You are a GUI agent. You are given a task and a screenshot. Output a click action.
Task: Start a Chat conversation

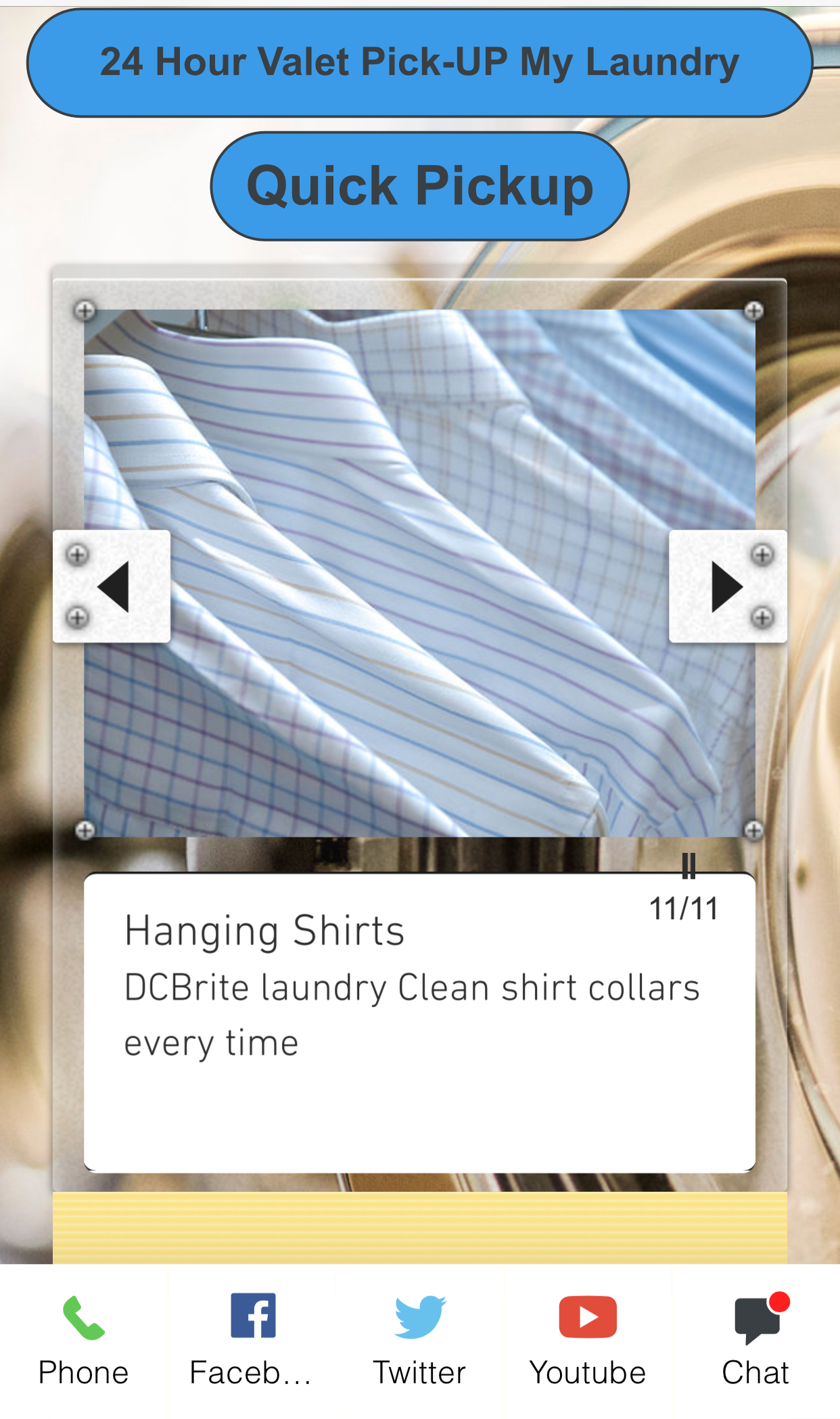click(755, 1341)
